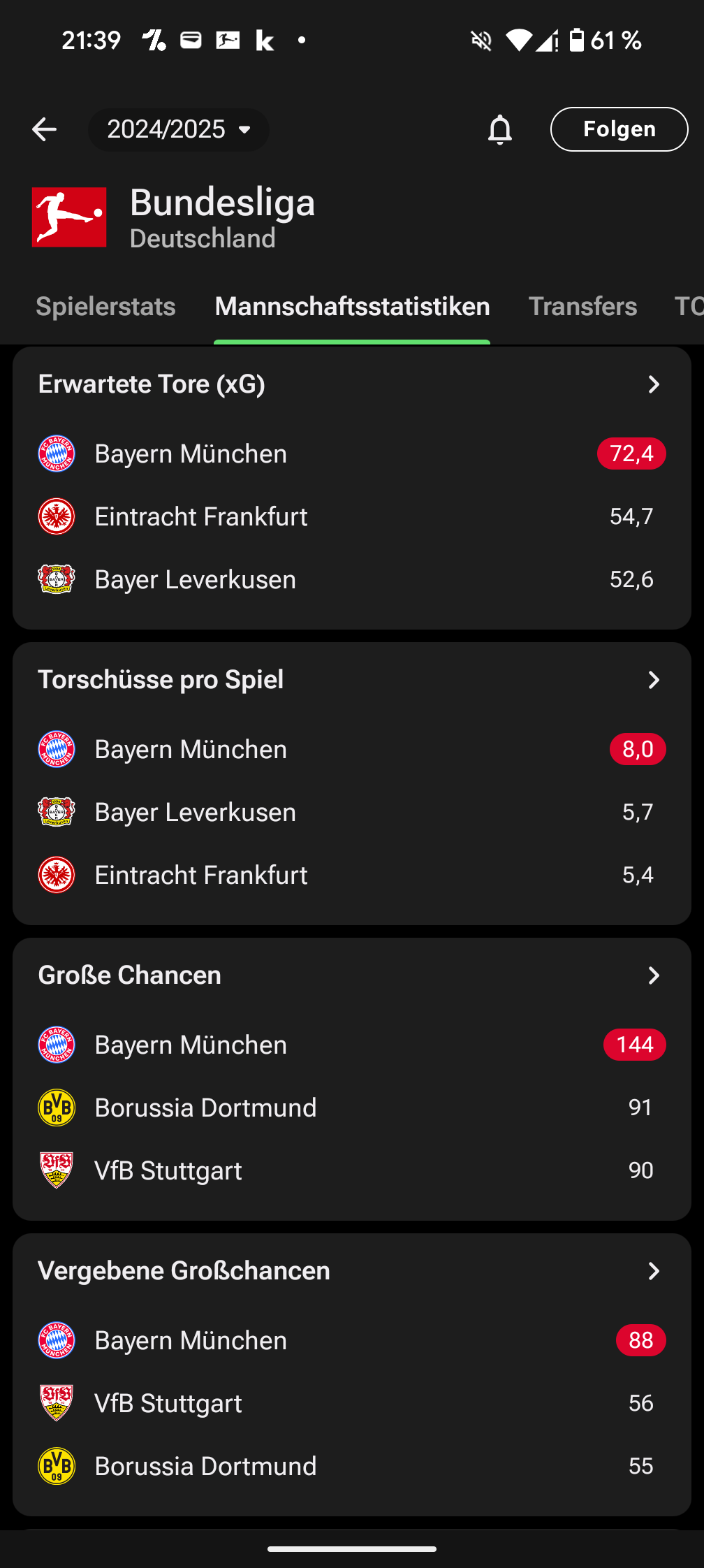This screenshot has width=704, height=1568.
Task: Open Bayer Leverkusen under Torschüsse pro Spiel
Action: tap(352, 812)
